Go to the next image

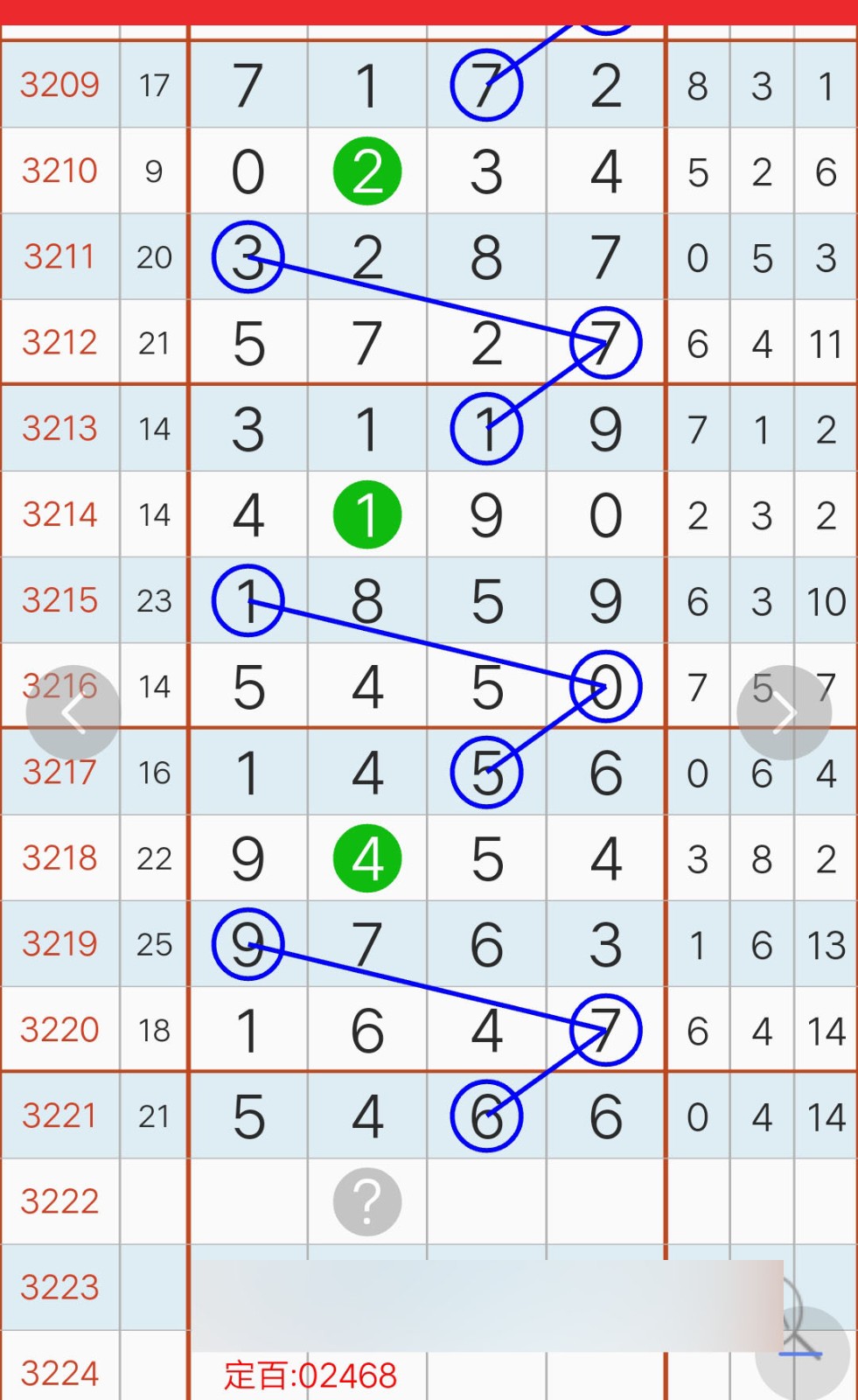pos(785,713)
